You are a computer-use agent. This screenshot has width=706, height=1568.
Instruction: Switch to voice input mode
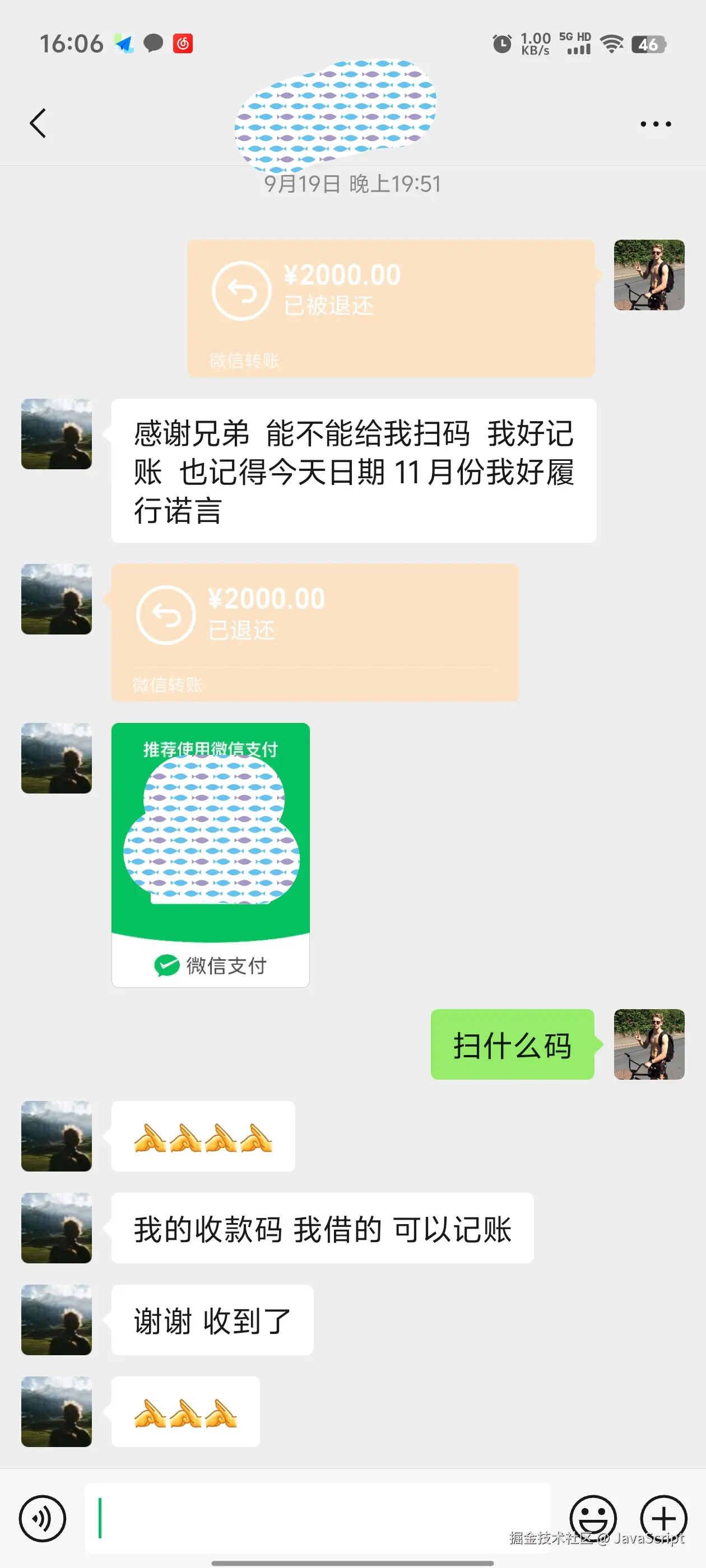tap(43, 1519)
